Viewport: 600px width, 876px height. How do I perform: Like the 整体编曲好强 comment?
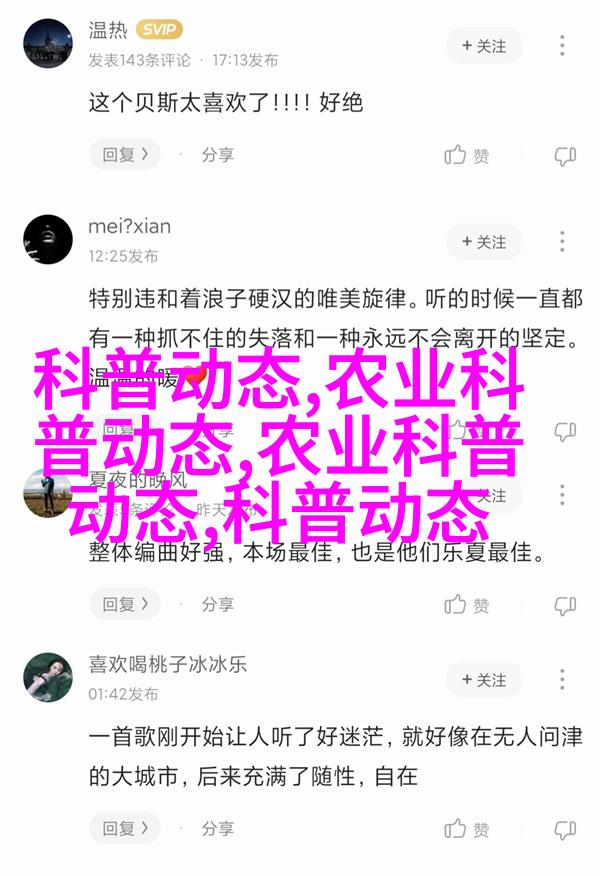467,605
